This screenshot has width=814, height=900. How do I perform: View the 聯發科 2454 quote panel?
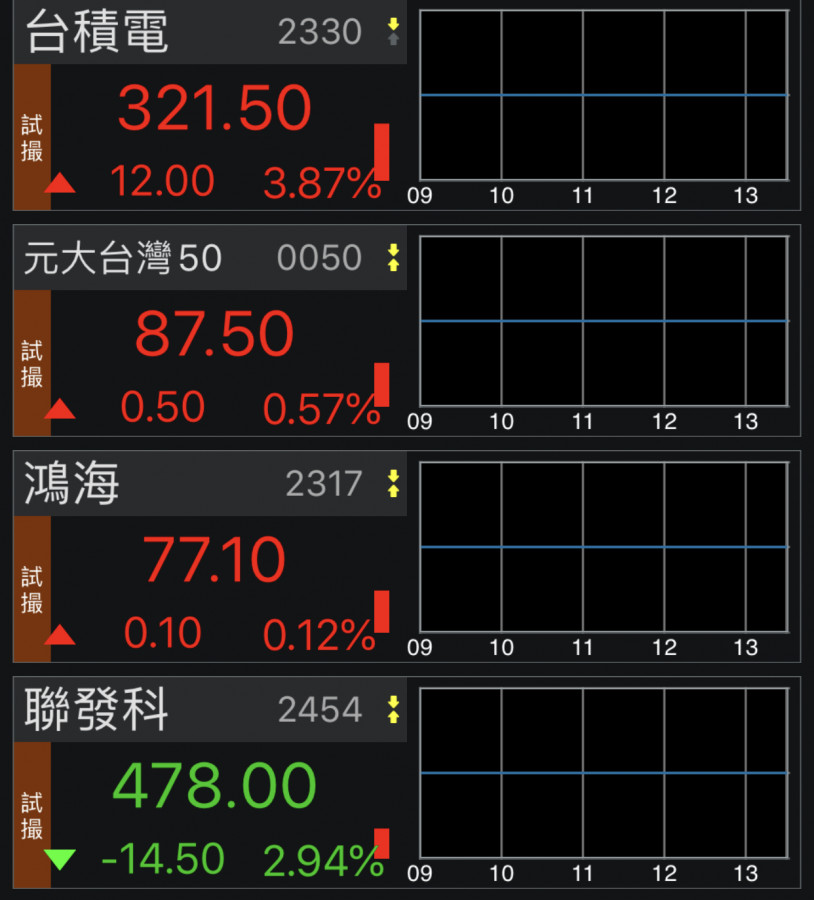(x=210, y=784)
